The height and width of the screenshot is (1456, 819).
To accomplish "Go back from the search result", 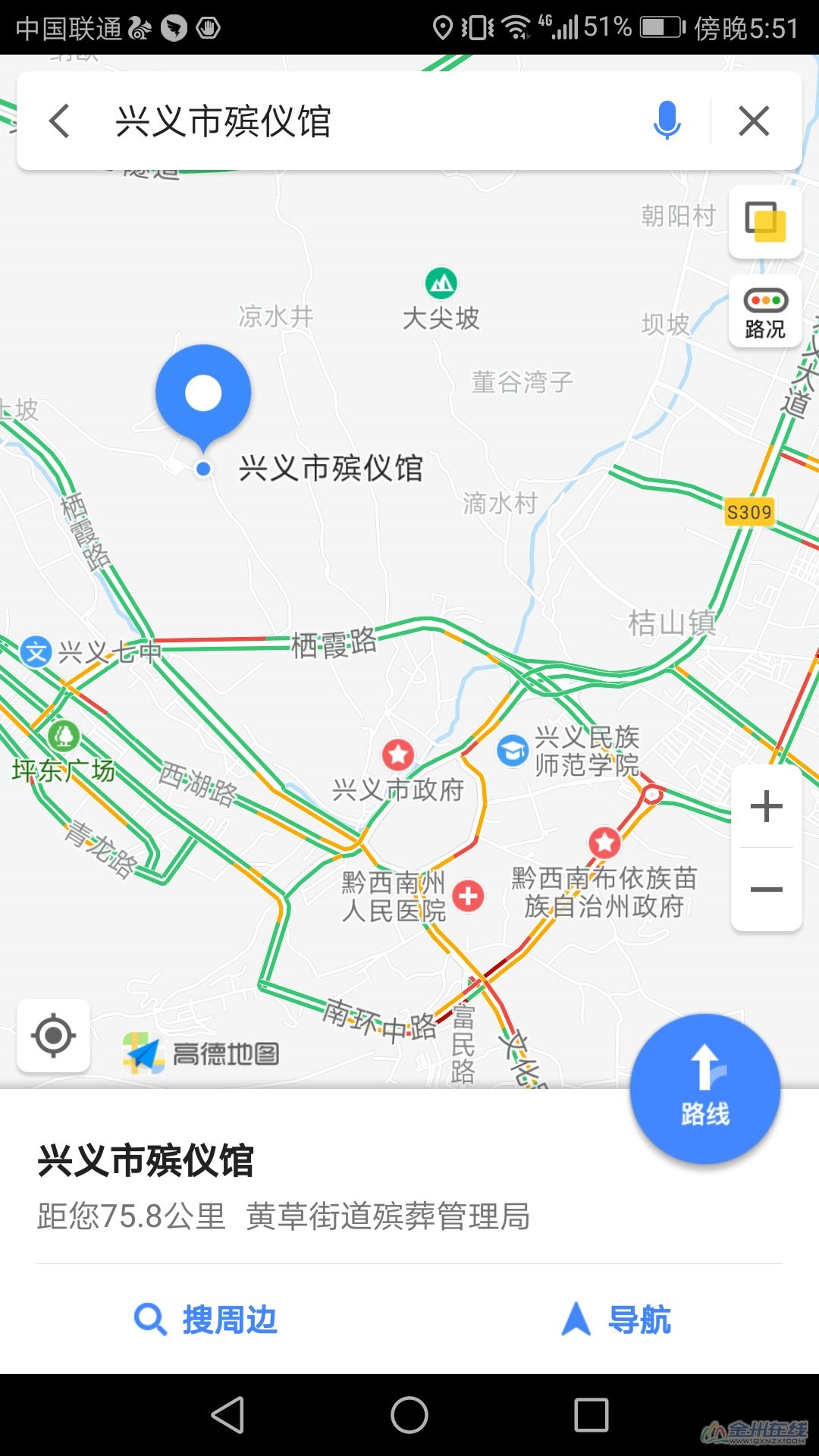I will coord(59,121).
